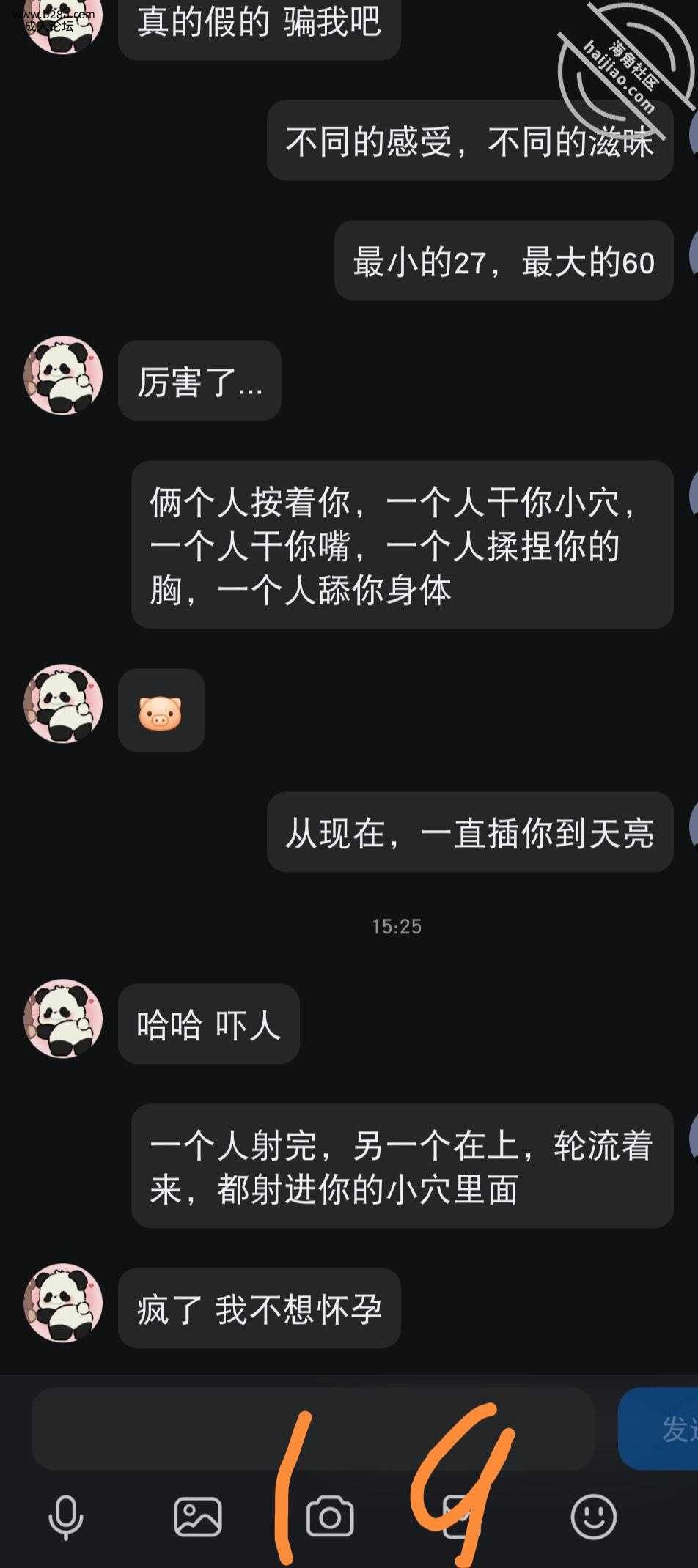Launch the camera to take a photo
This screenshot has width=698, height=1568.
coord(330,1516)
